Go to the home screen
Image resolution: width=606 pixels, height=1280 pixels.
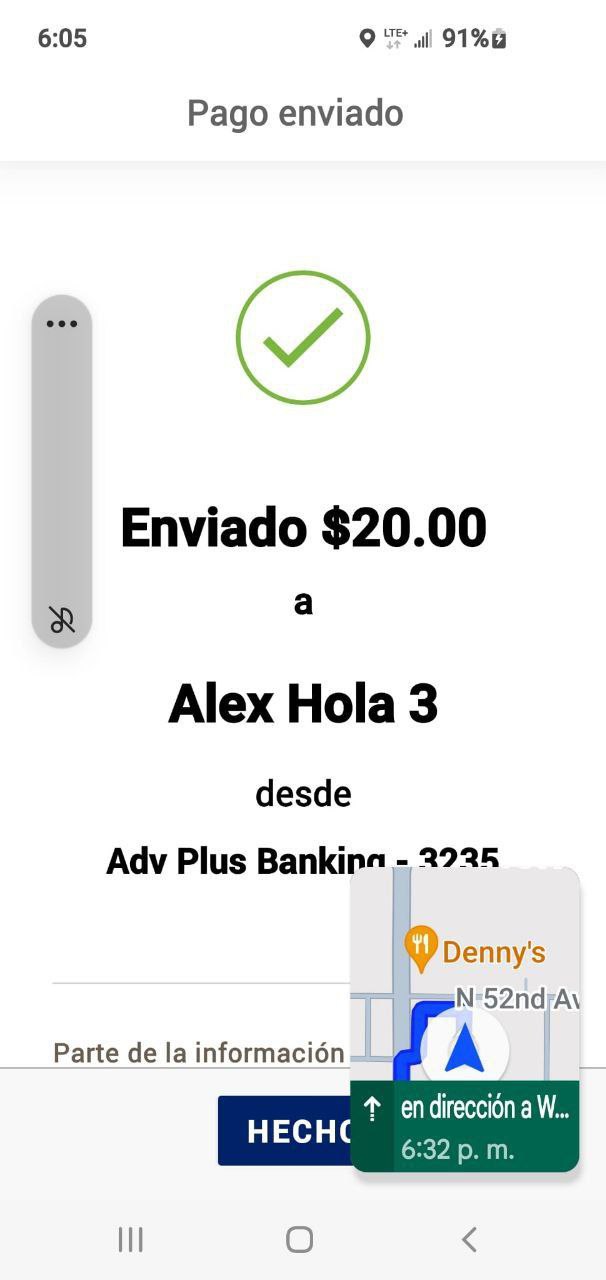(x=299, y=1240)
